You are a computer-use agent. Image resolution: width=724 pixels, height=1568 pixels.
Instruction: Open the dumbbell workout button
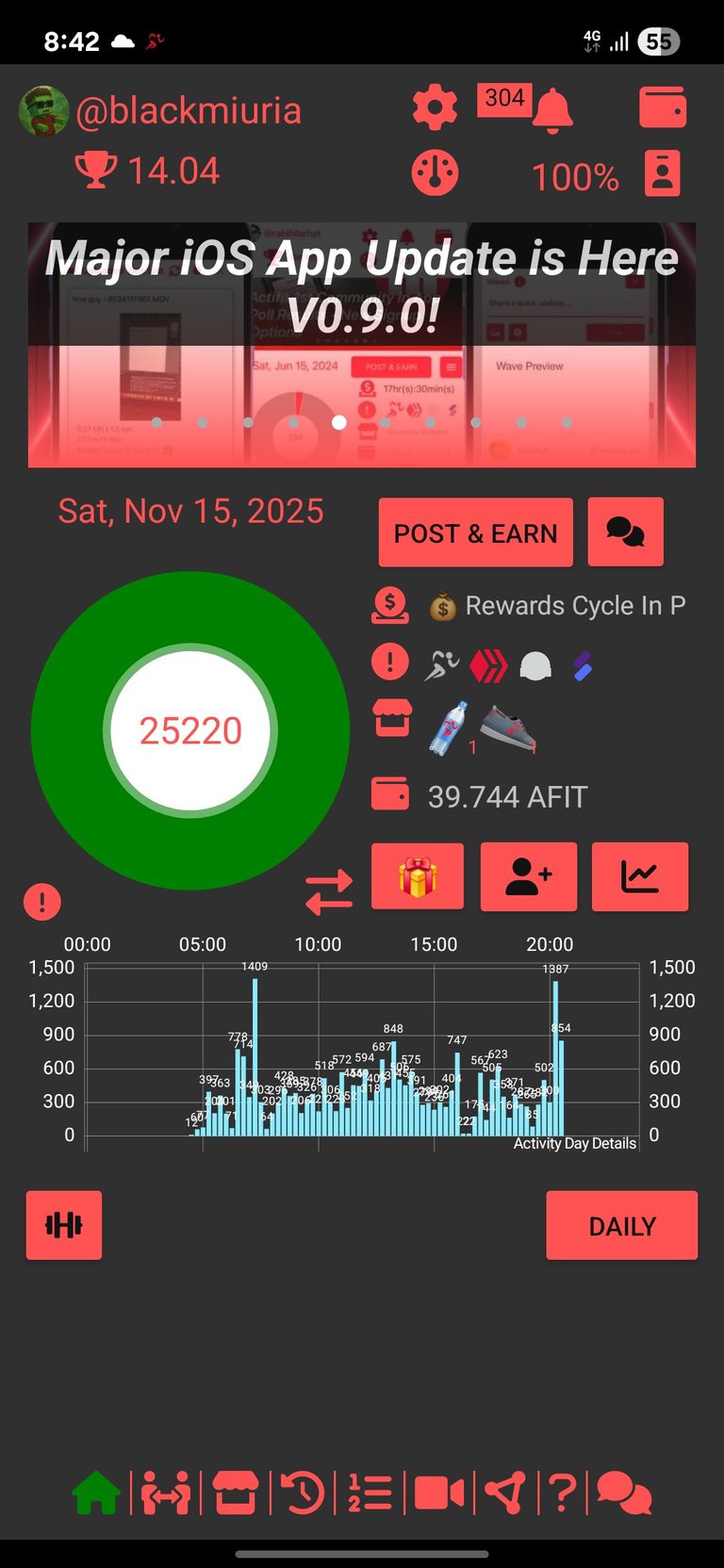(64, 1226)
